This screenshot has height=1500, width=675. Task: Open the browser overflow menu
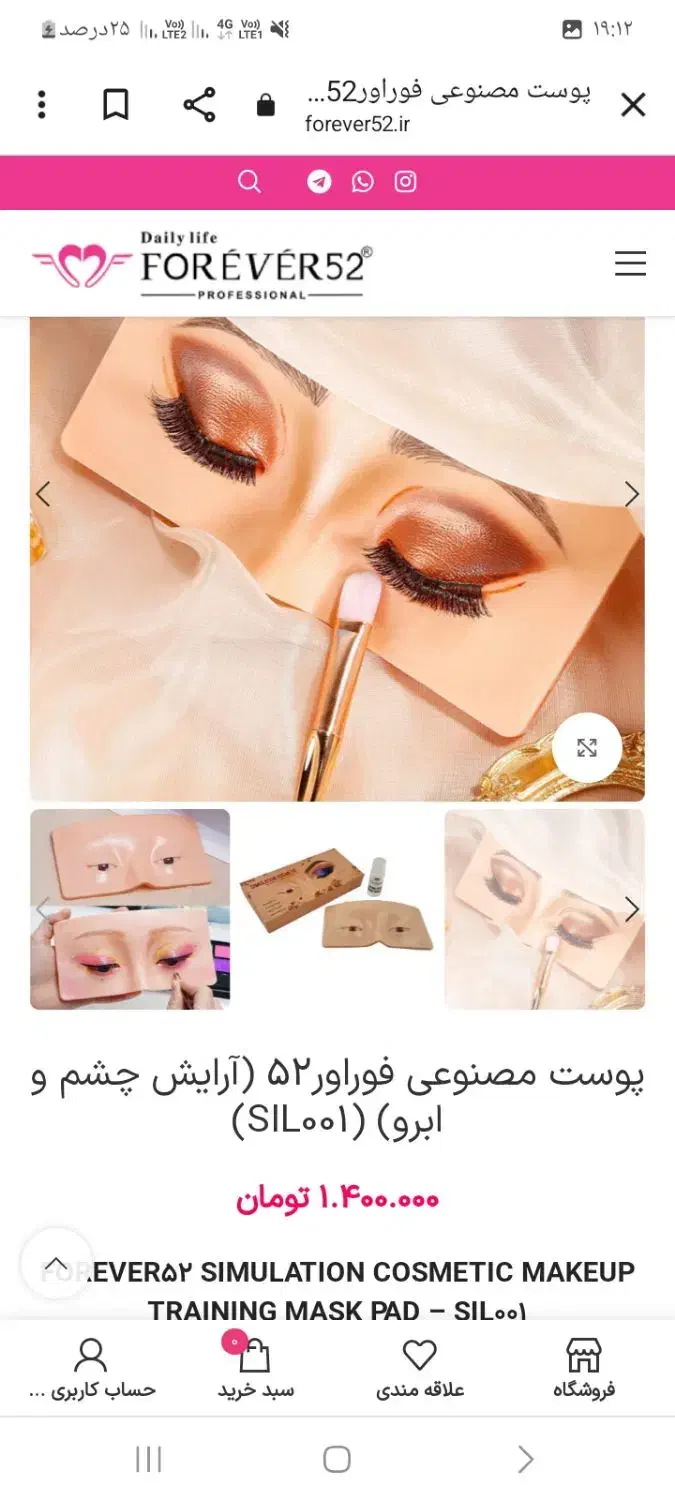(x=41, y=105)
